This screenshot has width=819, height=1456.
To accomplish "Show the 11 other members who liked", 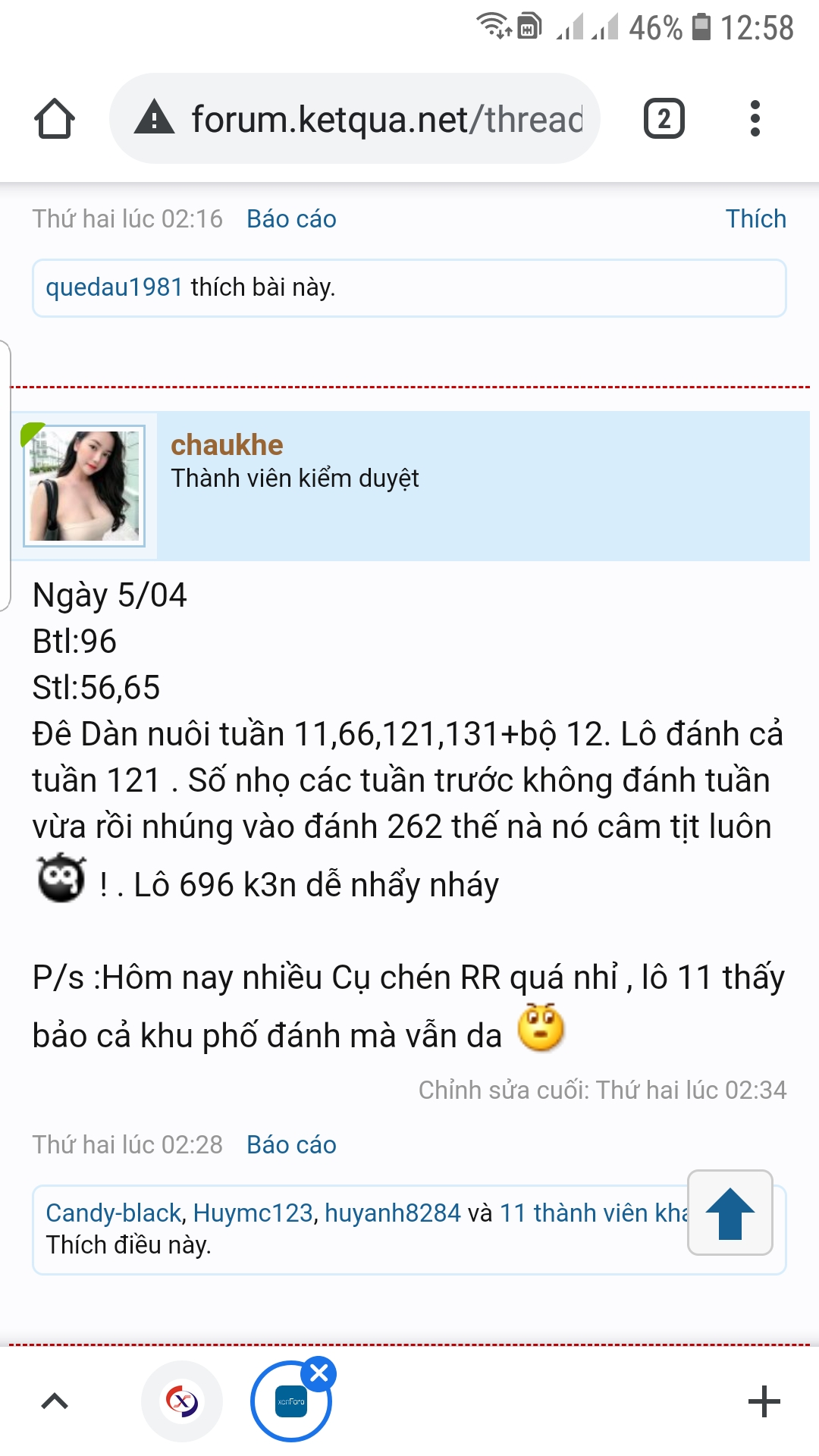I will [594, 1213].
